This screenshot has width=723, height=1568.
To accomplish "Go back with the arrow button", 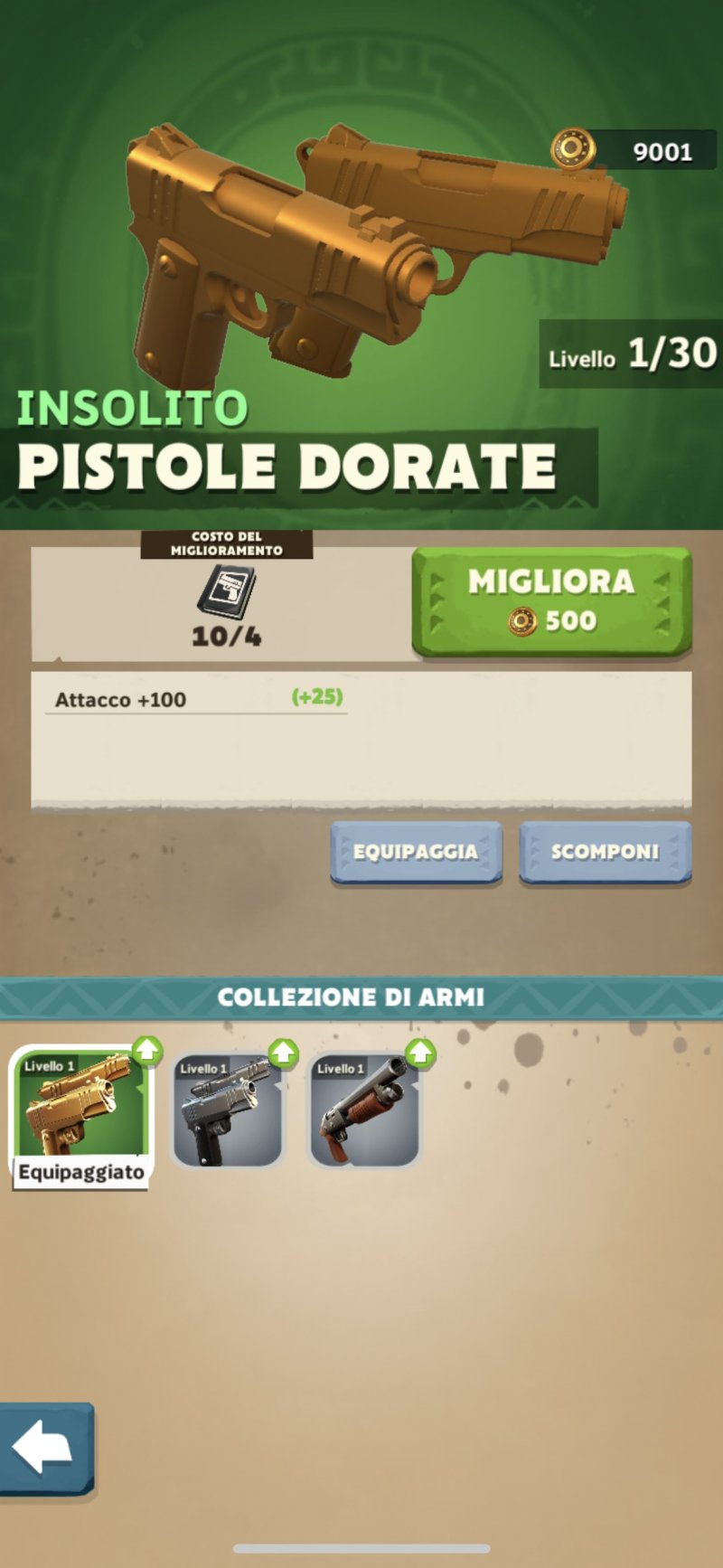I will (x=45, y=1449).
